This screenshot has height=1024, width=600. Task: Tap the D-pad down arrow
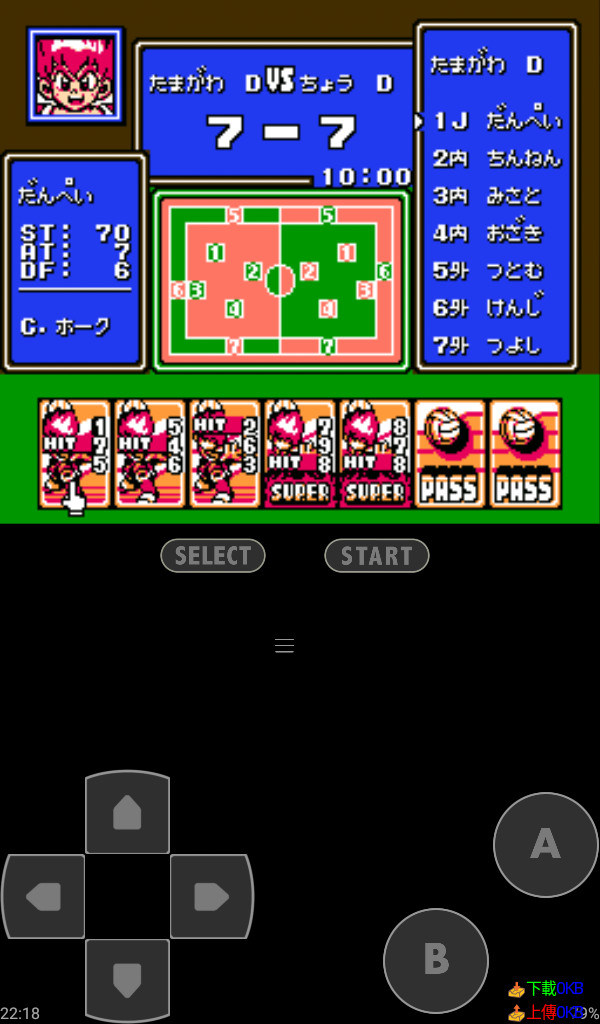click(127, 979)
